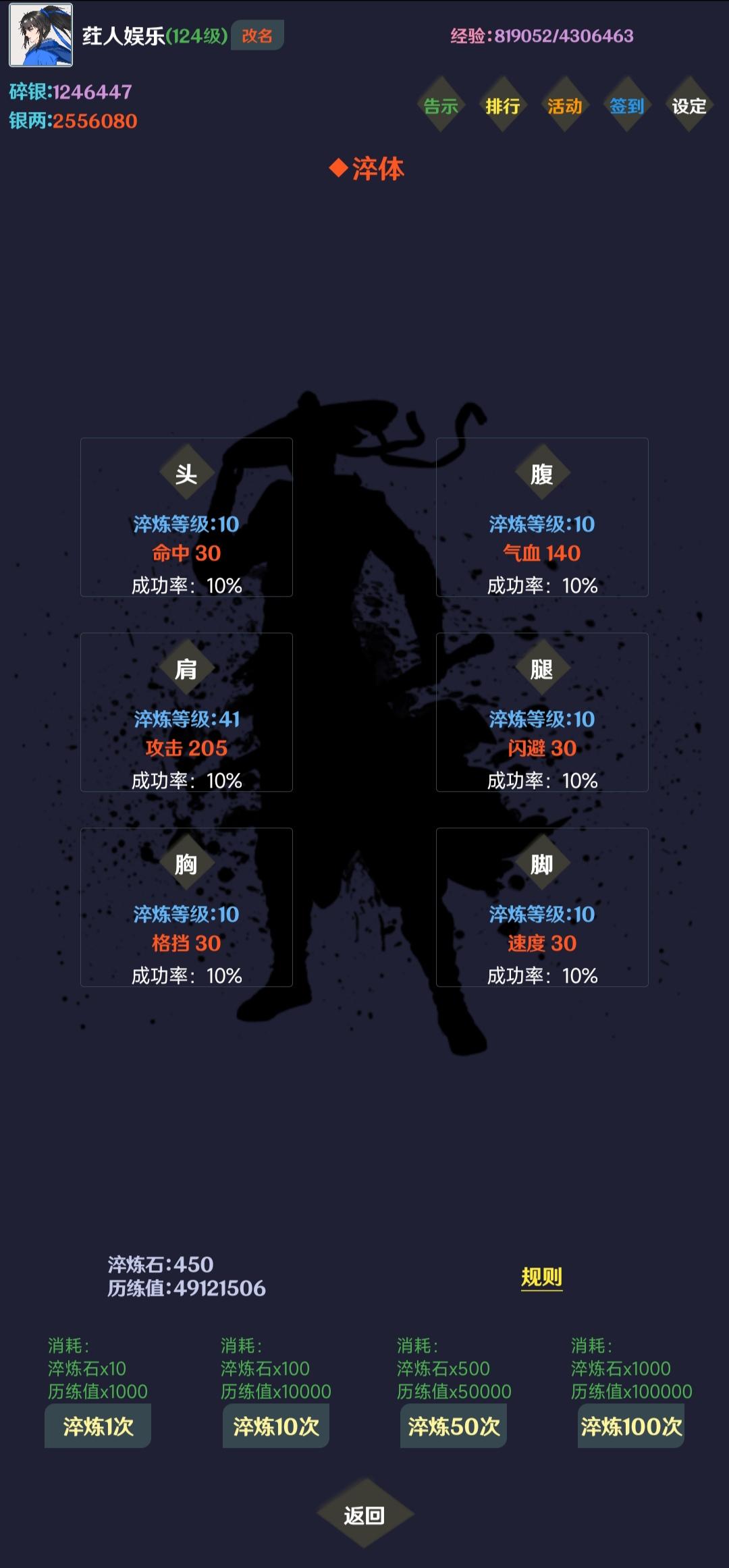Viewport: 729px width, 1568px height.
Task: Select the 腹 body part card
Action: coord(542,517)
